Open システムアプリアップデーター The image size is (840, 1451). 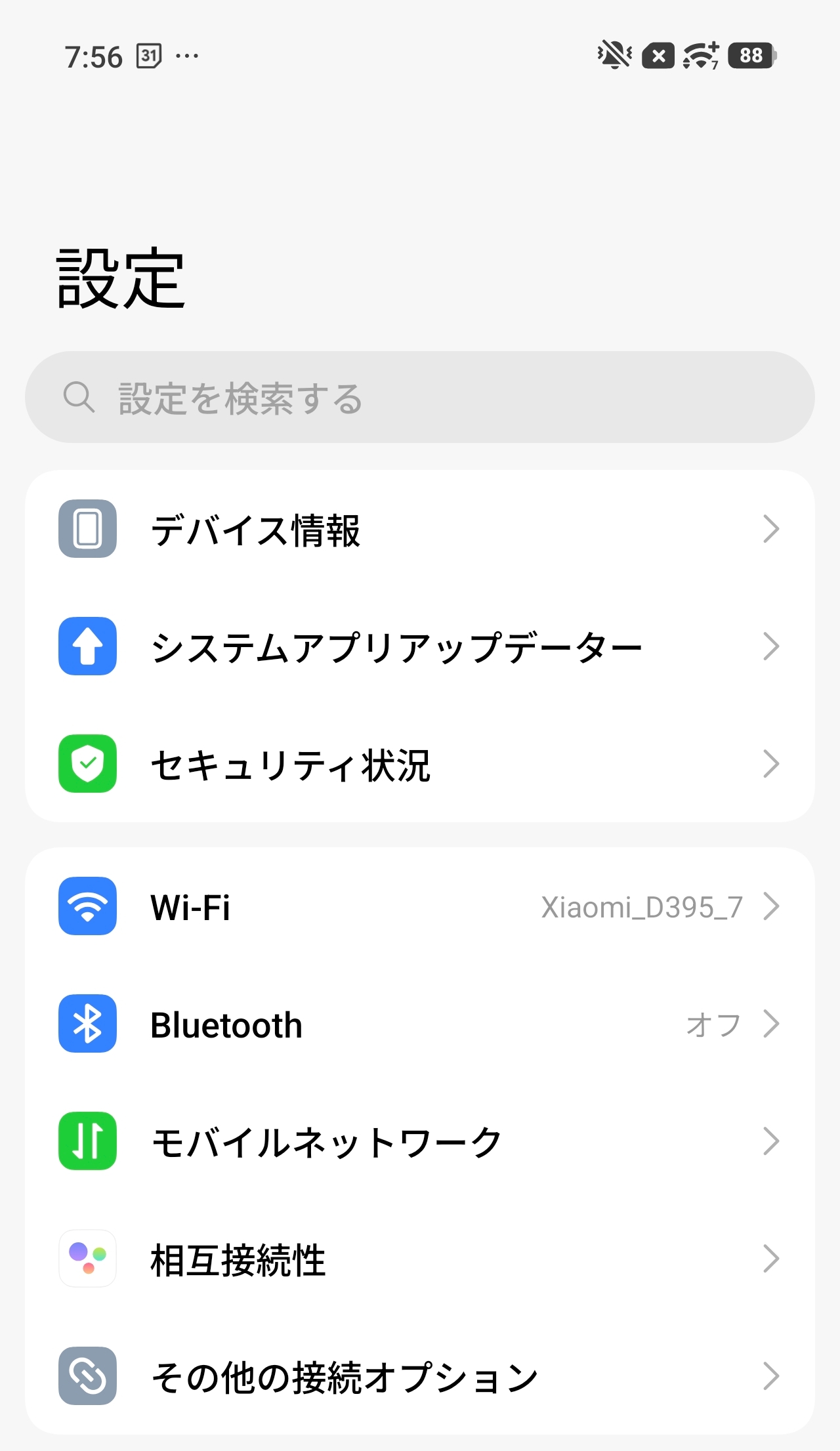420,646
